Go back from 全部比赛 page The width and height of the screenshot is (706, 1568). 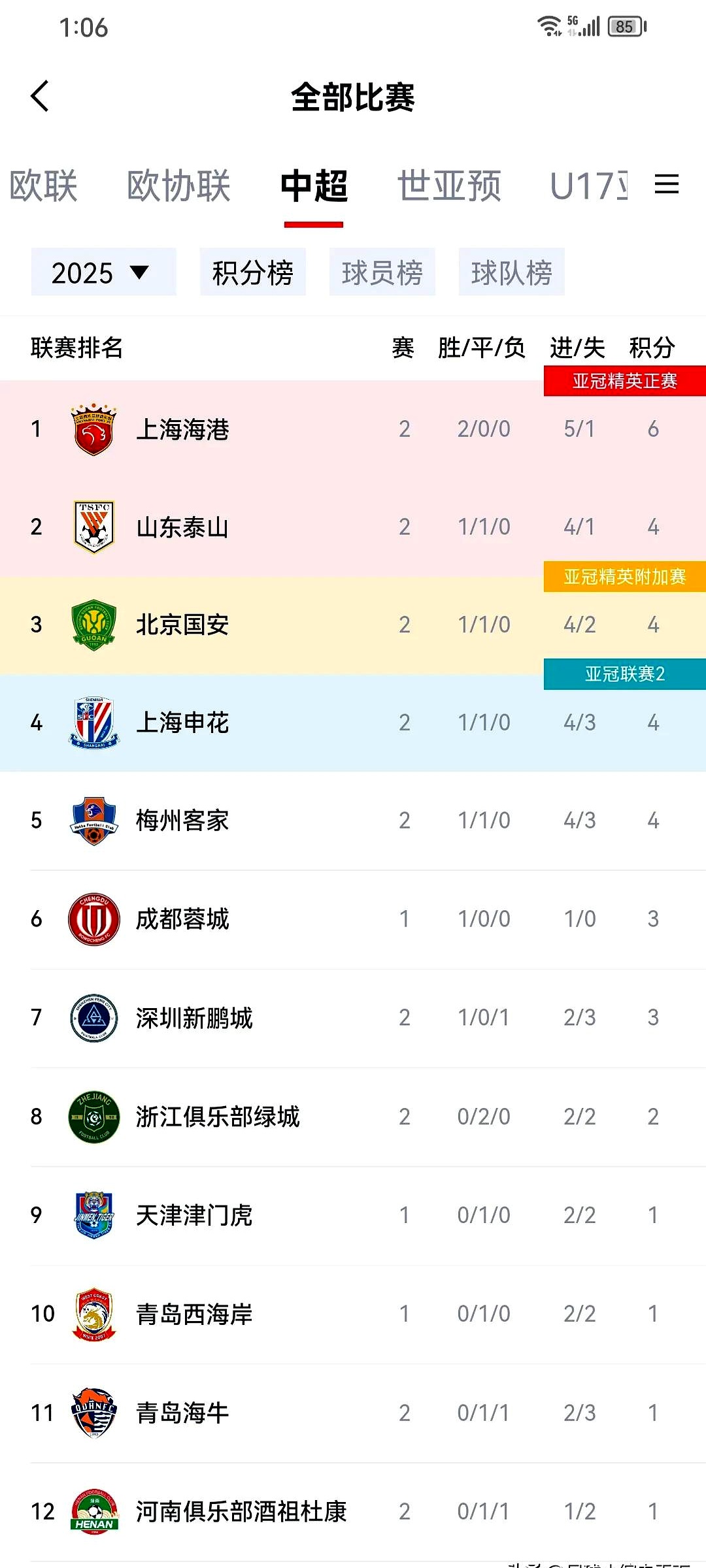point(41,97)
